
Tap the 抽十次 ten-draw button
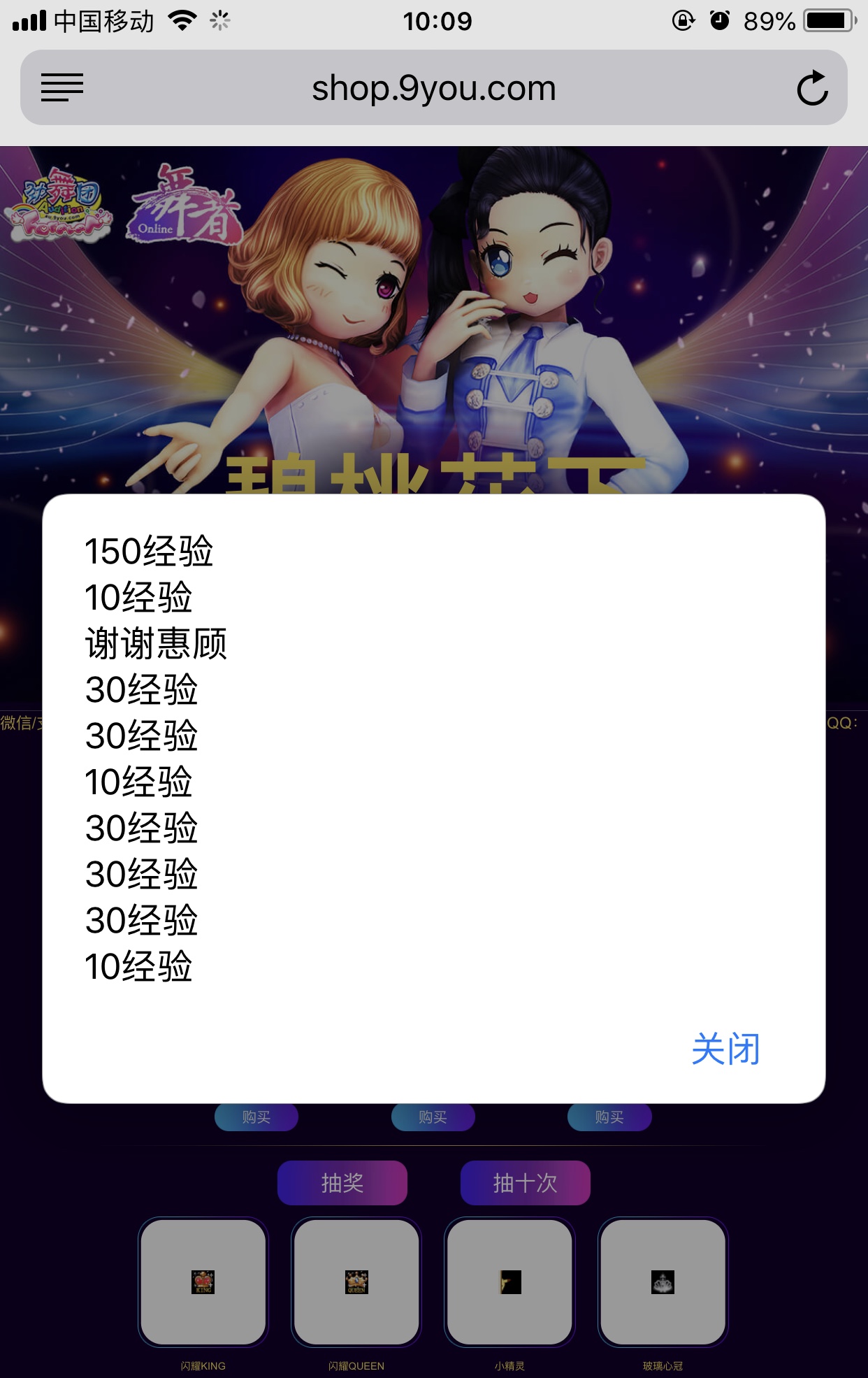click(x=525, y=1183)
